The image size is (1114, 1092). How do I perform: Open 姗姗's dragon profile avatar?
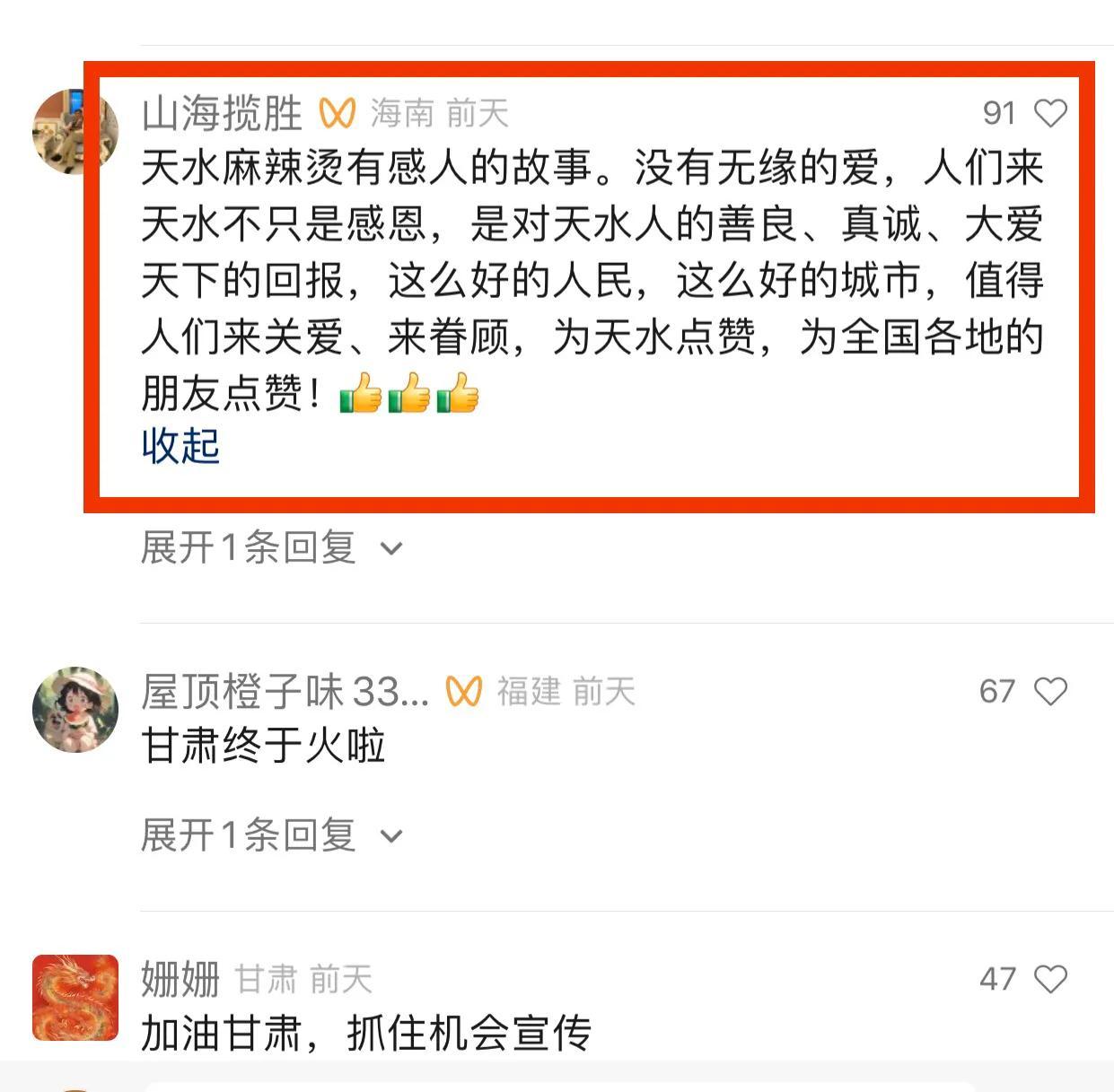[75, 997]
